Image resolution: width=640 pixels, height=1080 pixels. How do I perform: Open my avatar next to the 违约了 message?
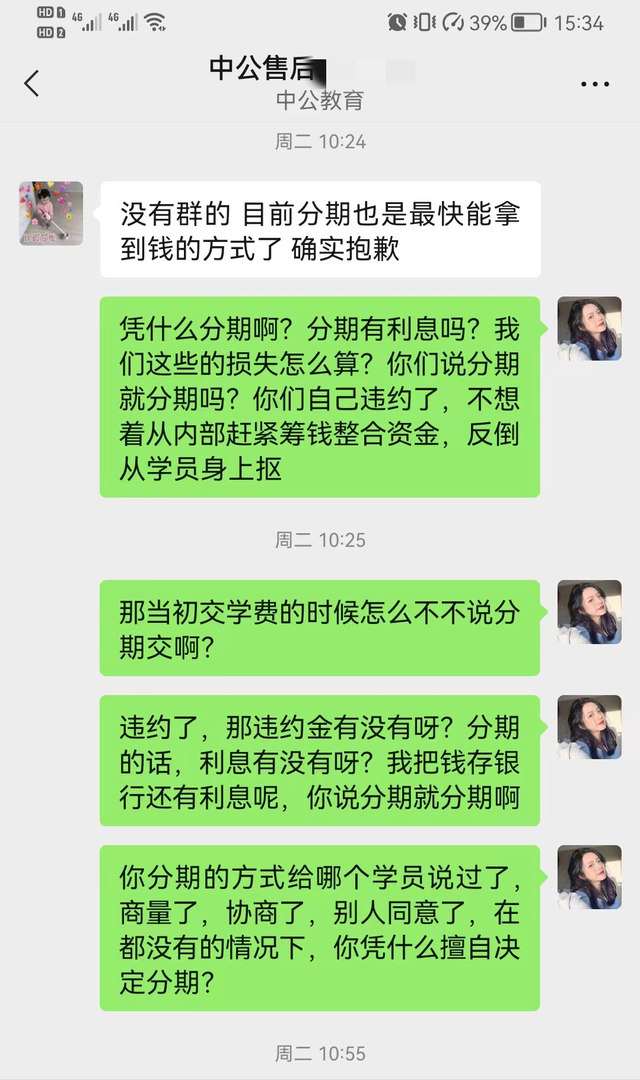pos(589,727)
